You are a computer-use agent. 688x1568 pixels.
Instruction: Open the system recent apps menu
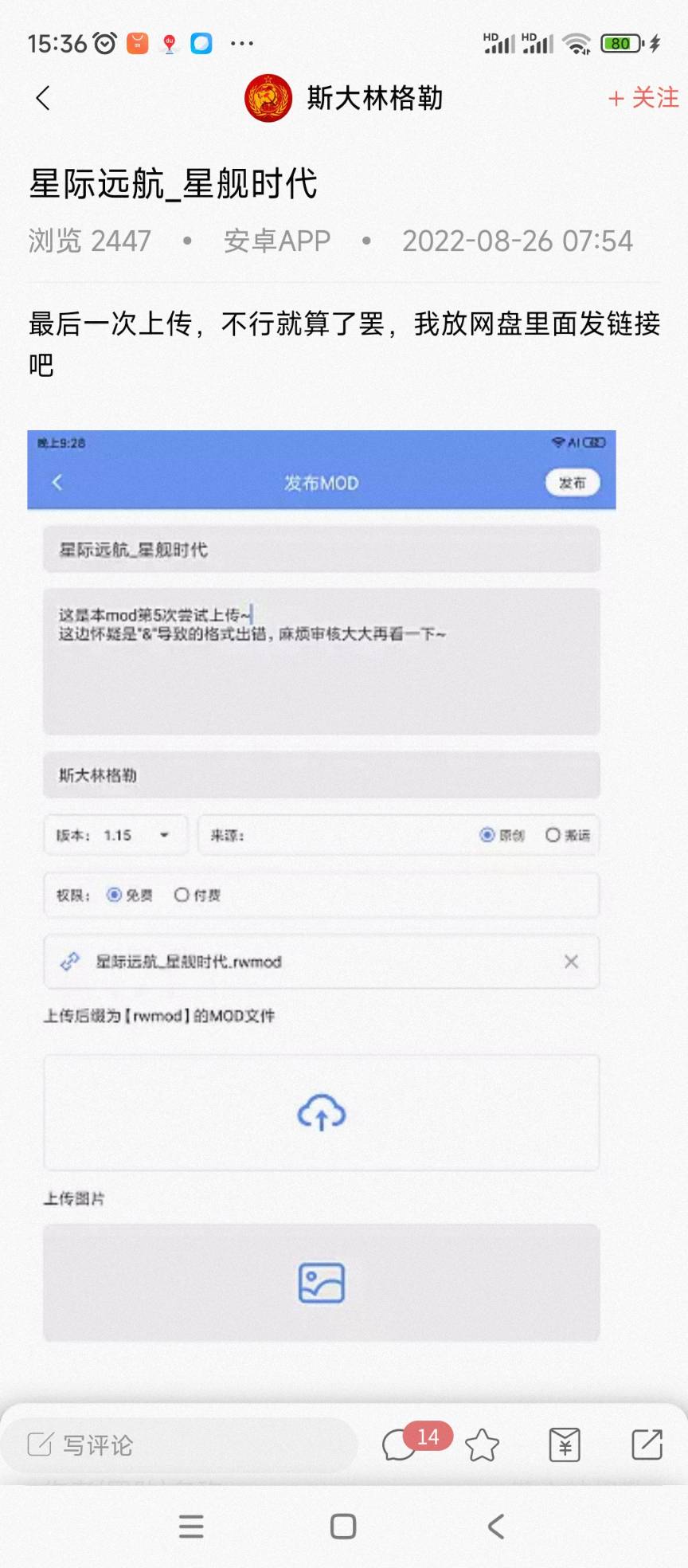[x=191, y=1526]
